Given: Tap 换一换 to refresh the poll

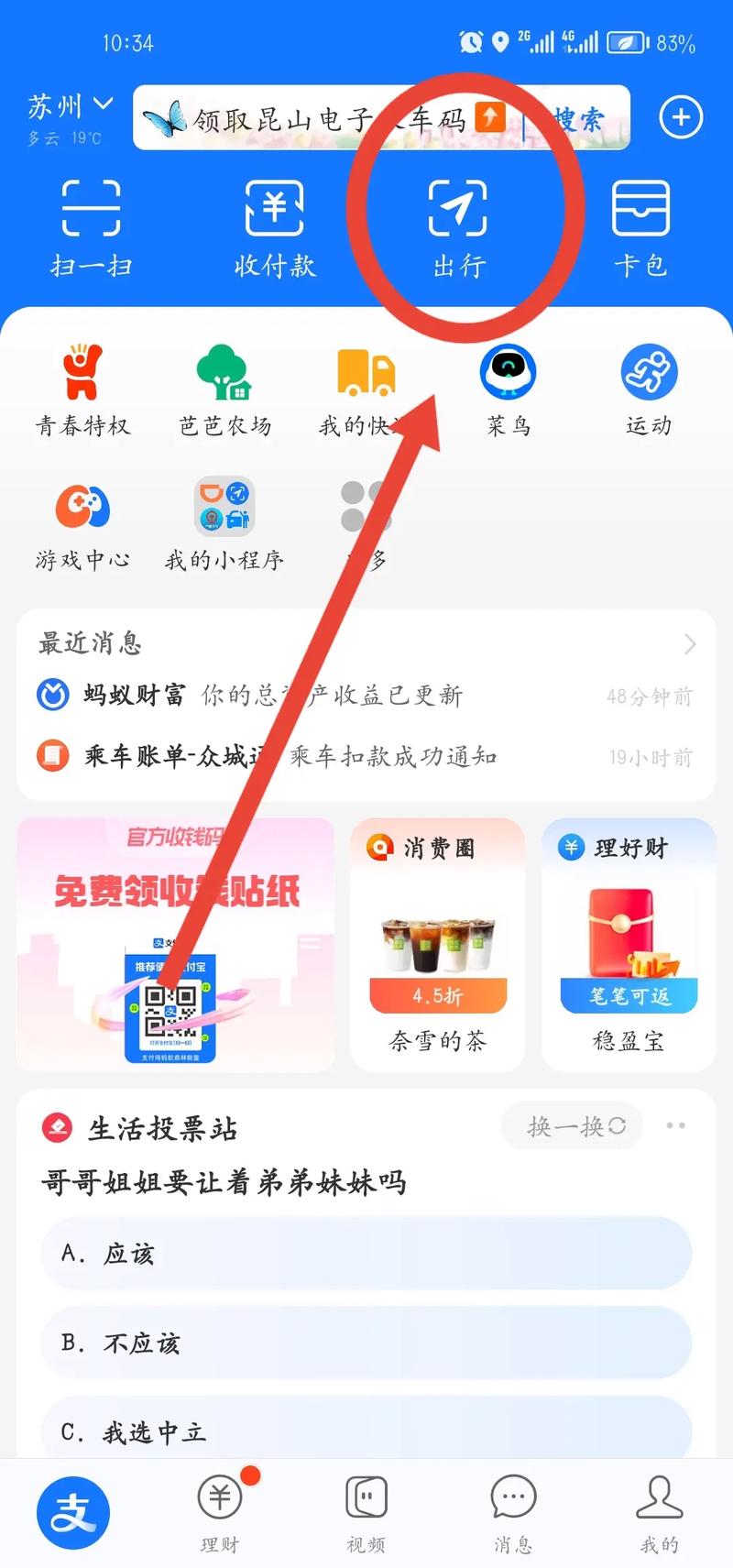Looking at the screenshot, I should click(x=574, y=1126).
